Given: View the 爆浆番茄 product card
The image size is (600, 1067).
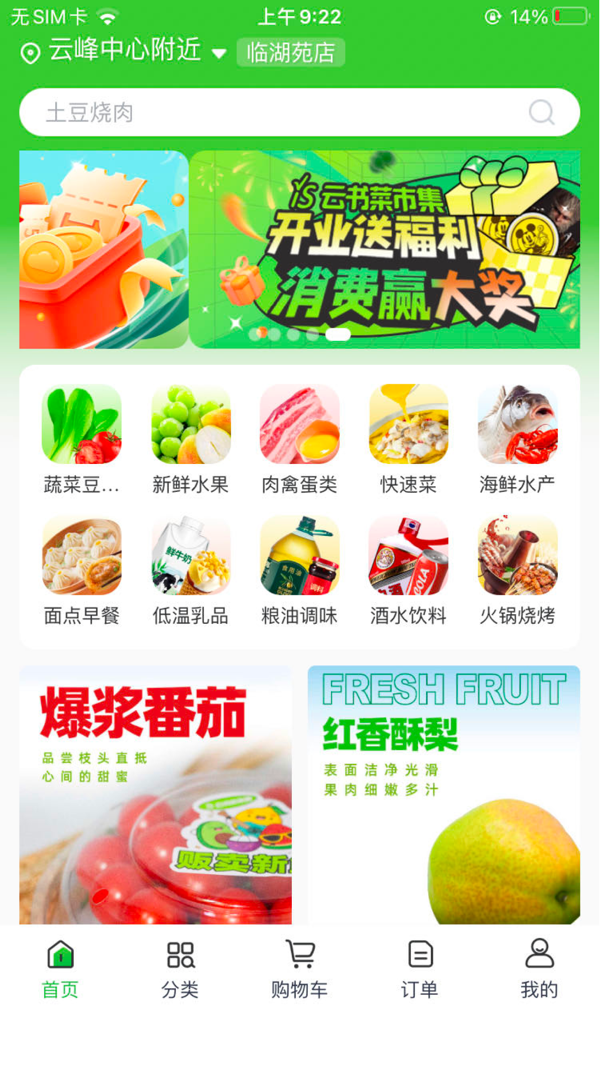Looking at the screenshot, I should click(x=155, y=795).
